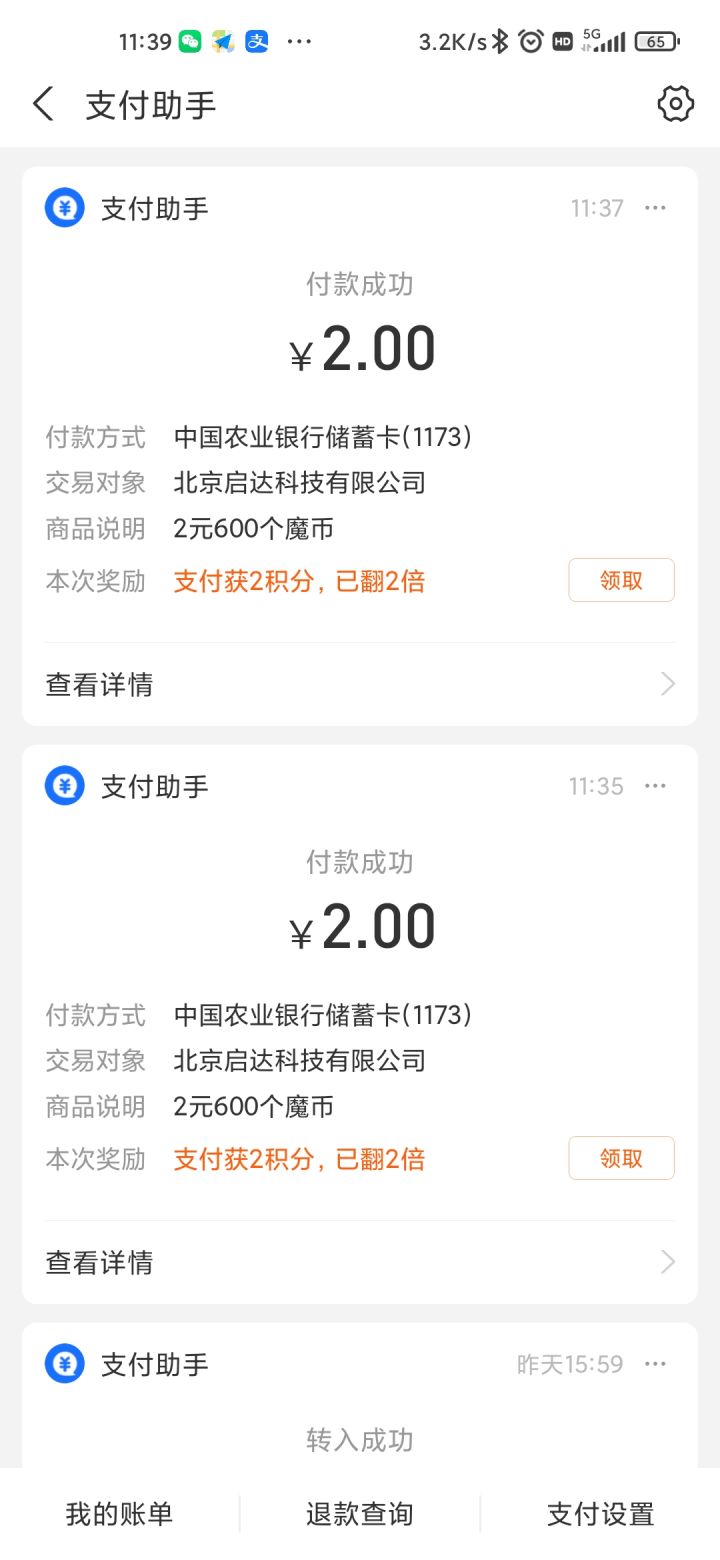This screenshot has width=720, height=1560.
Task: Open the settings gear icon
Action: (x=676, y=104)
